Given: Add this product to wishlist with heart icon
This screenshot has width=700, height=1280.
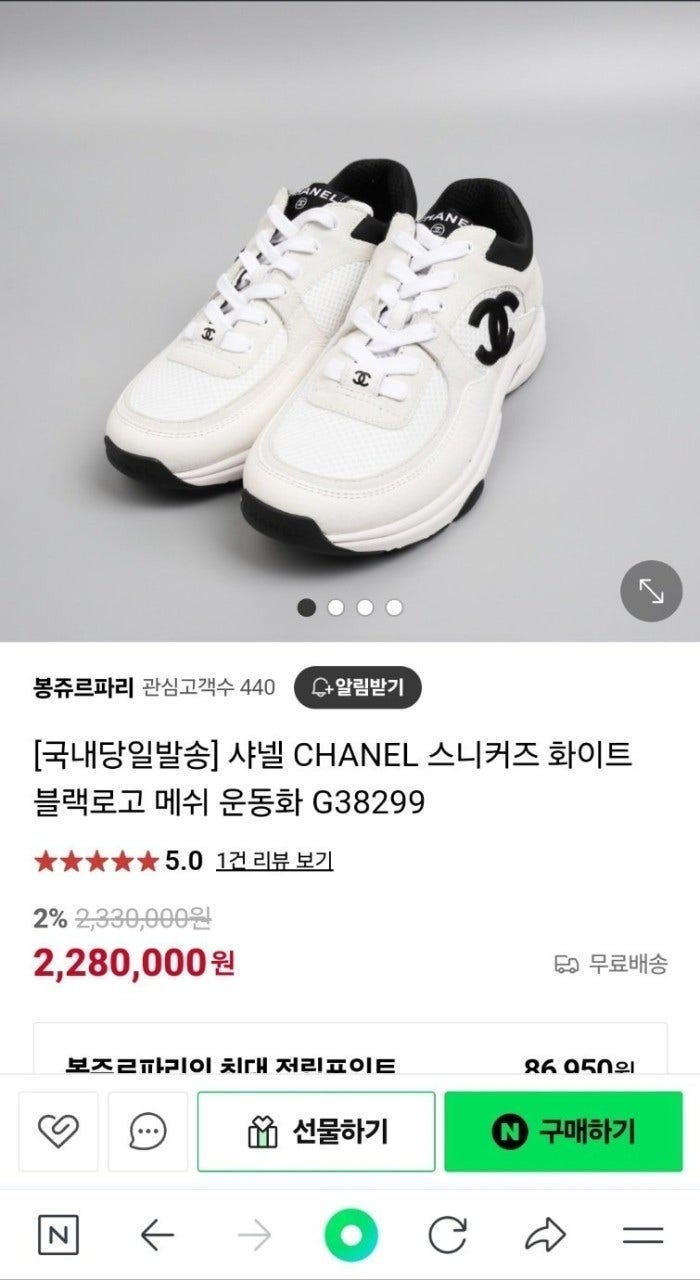Looking at the screenshot, I should (x=58, y=1131).
